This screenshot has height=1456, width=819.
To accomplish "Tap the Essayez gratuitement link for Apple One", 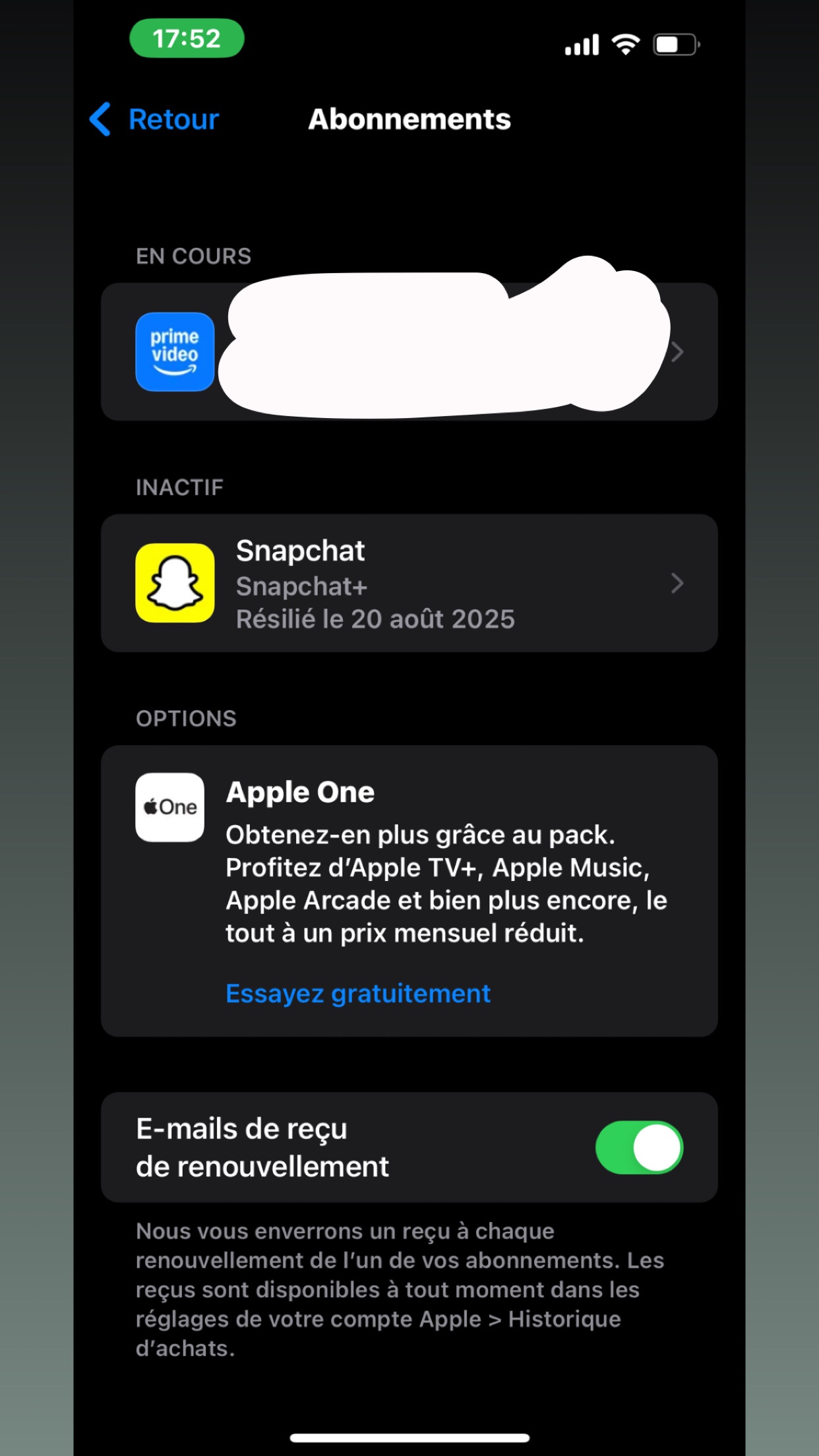I will pyautogui.click(x=358, y=993).
